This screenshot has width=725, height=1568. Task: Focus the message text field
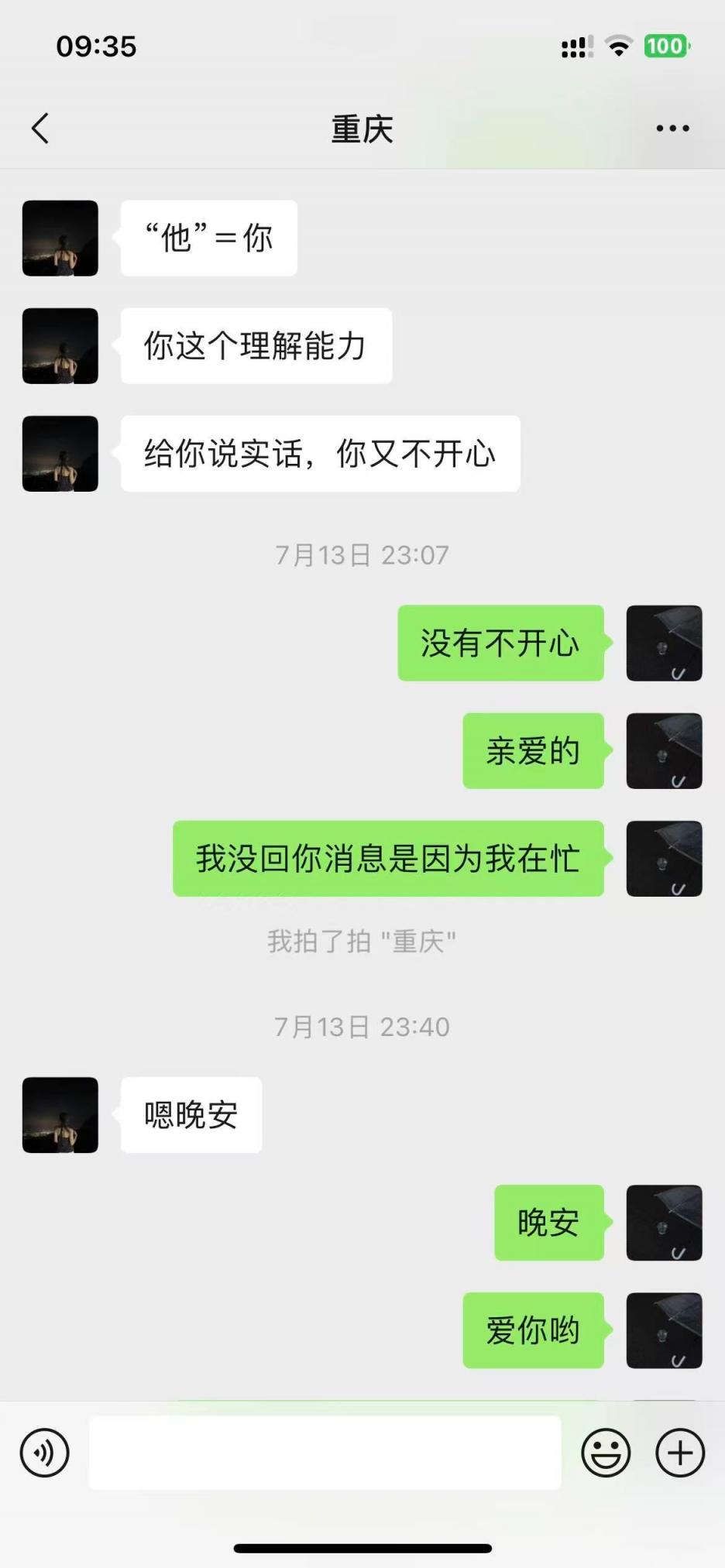click(x=325, y=1453)
